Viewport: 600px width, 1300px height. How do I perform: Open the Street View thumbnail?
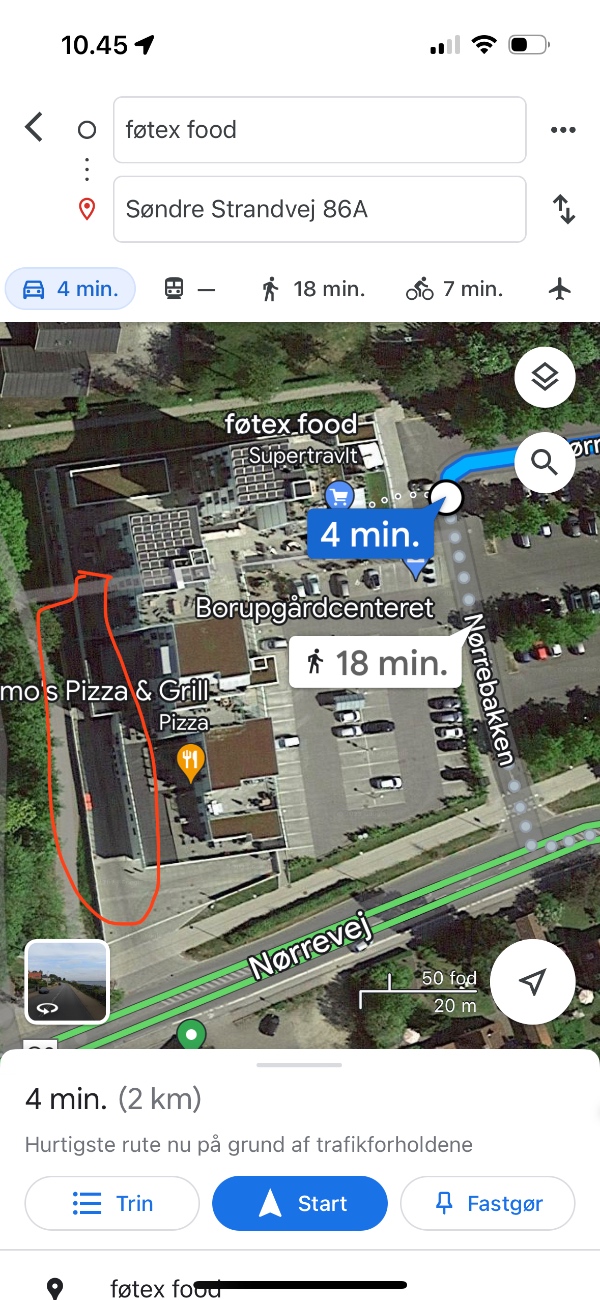point(67,981)
